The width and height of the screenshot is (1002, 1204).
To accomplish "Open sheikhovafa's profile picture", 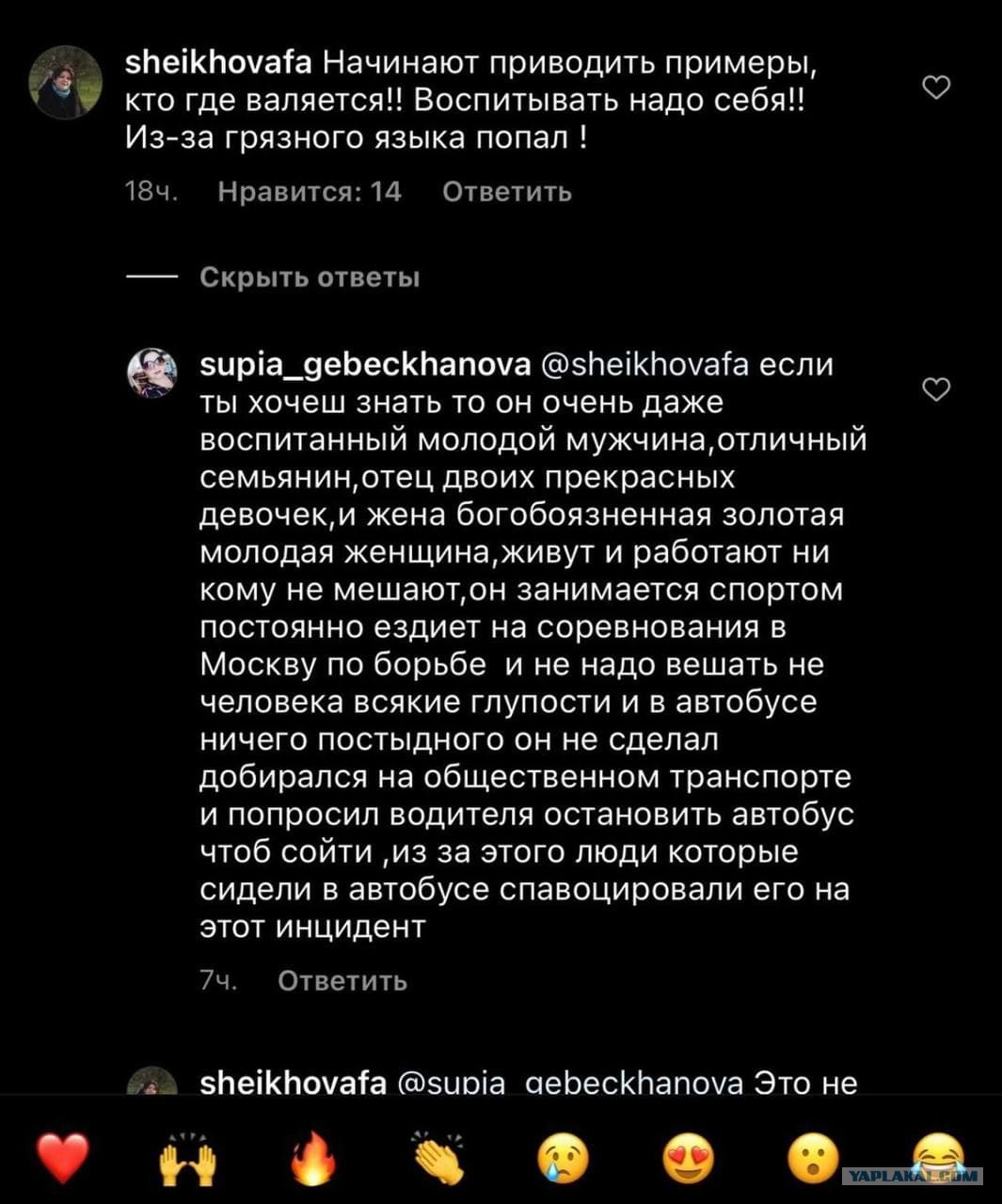I will pyautogui.click(x=66, y=83).
